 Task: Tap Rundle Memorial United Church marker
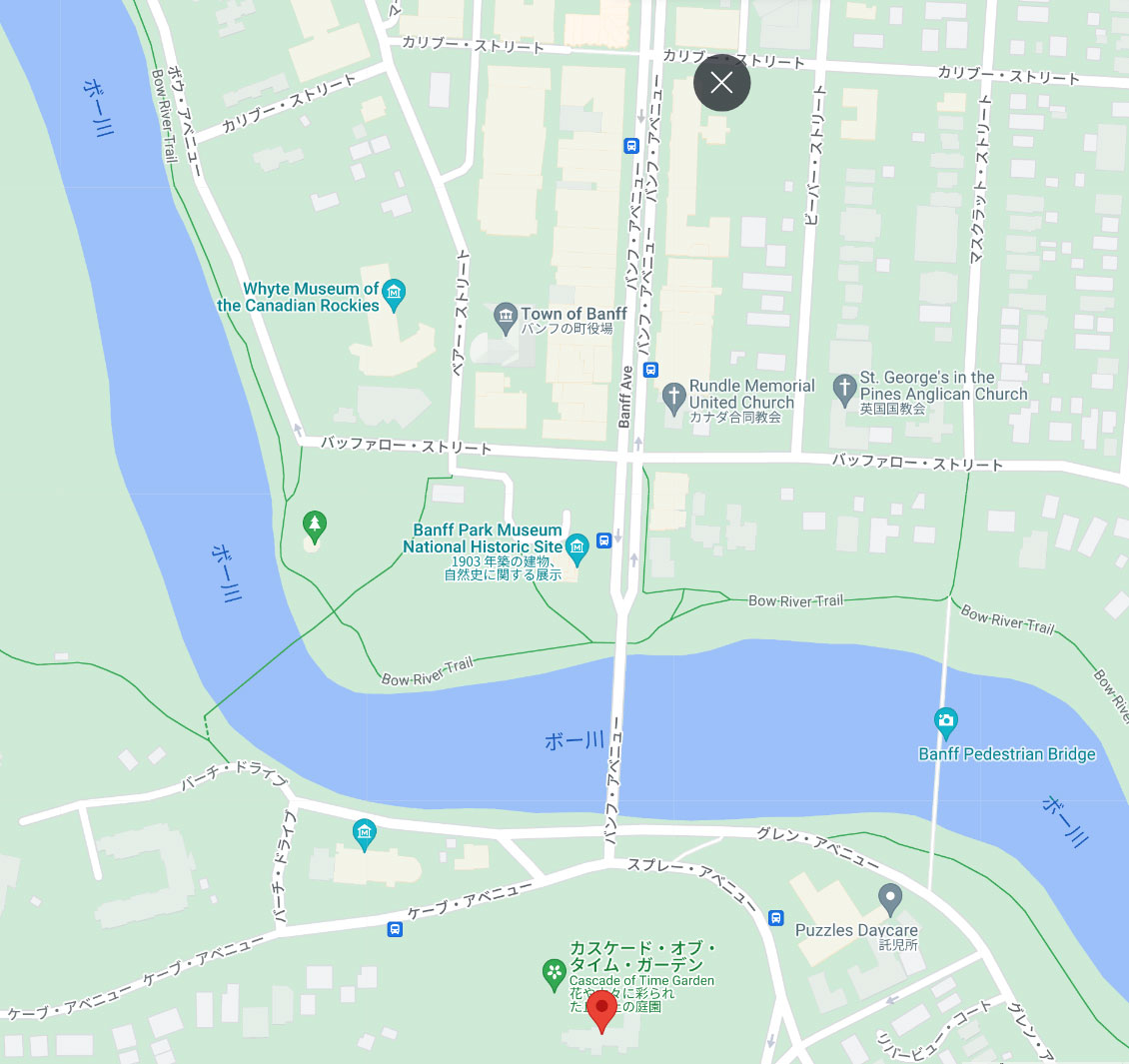[x=674, y=394]
